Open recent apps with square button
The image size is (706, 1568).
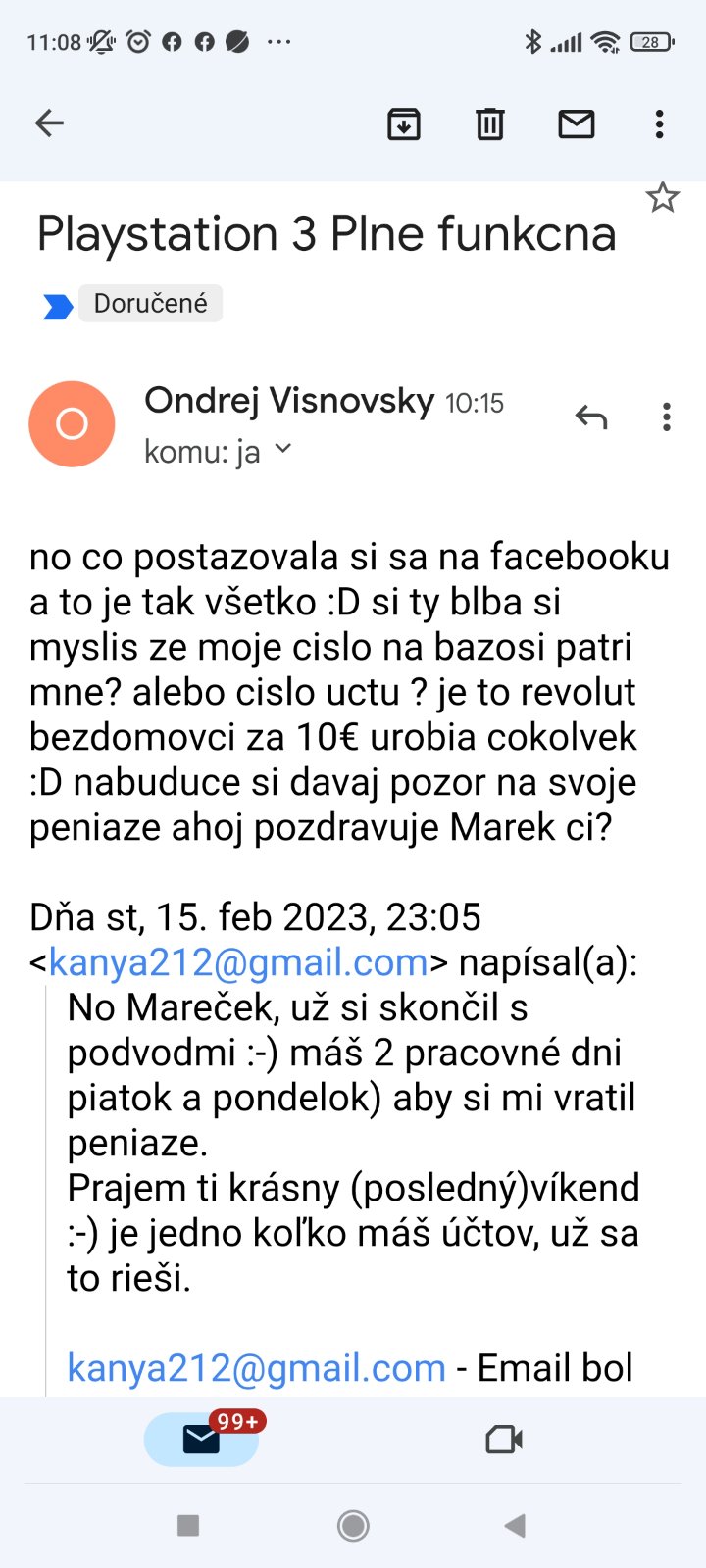point(188,1526)
